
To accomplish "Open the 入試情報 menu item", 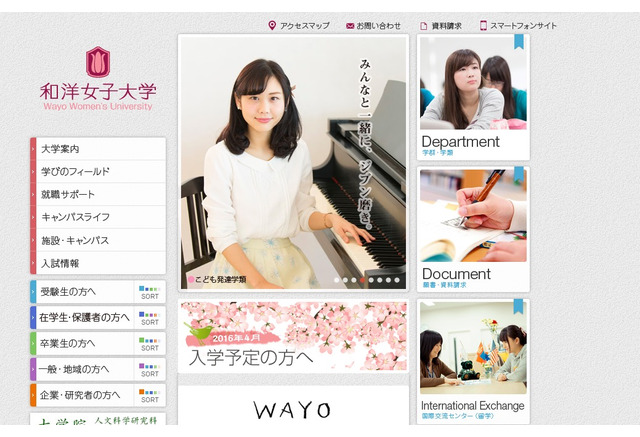I will coord(96,263).
